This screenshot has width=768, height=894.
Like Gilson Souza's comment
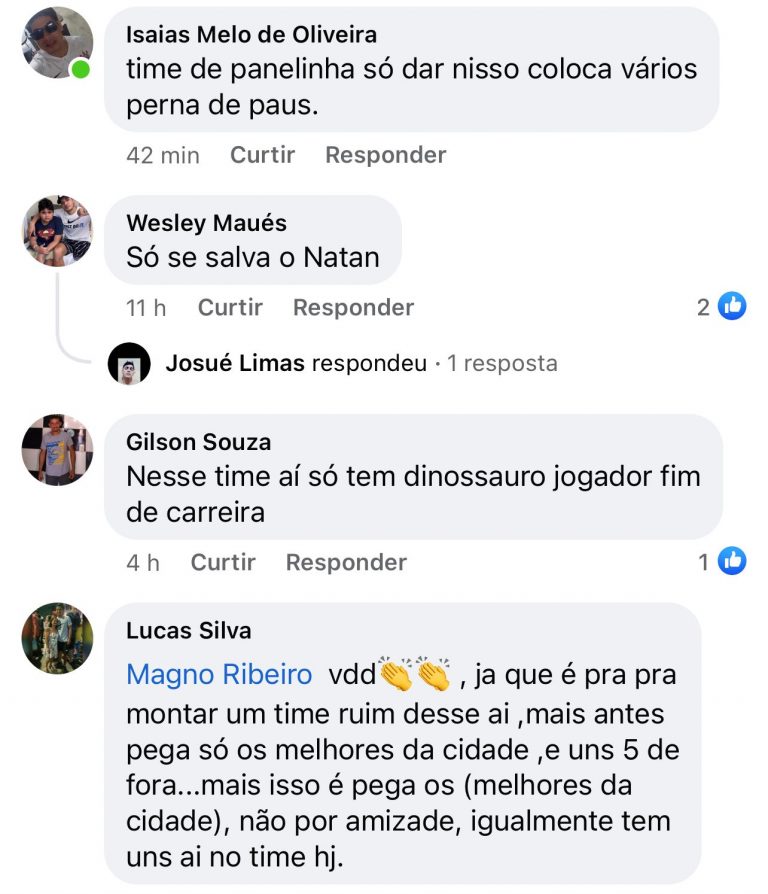tap(223, 562)
